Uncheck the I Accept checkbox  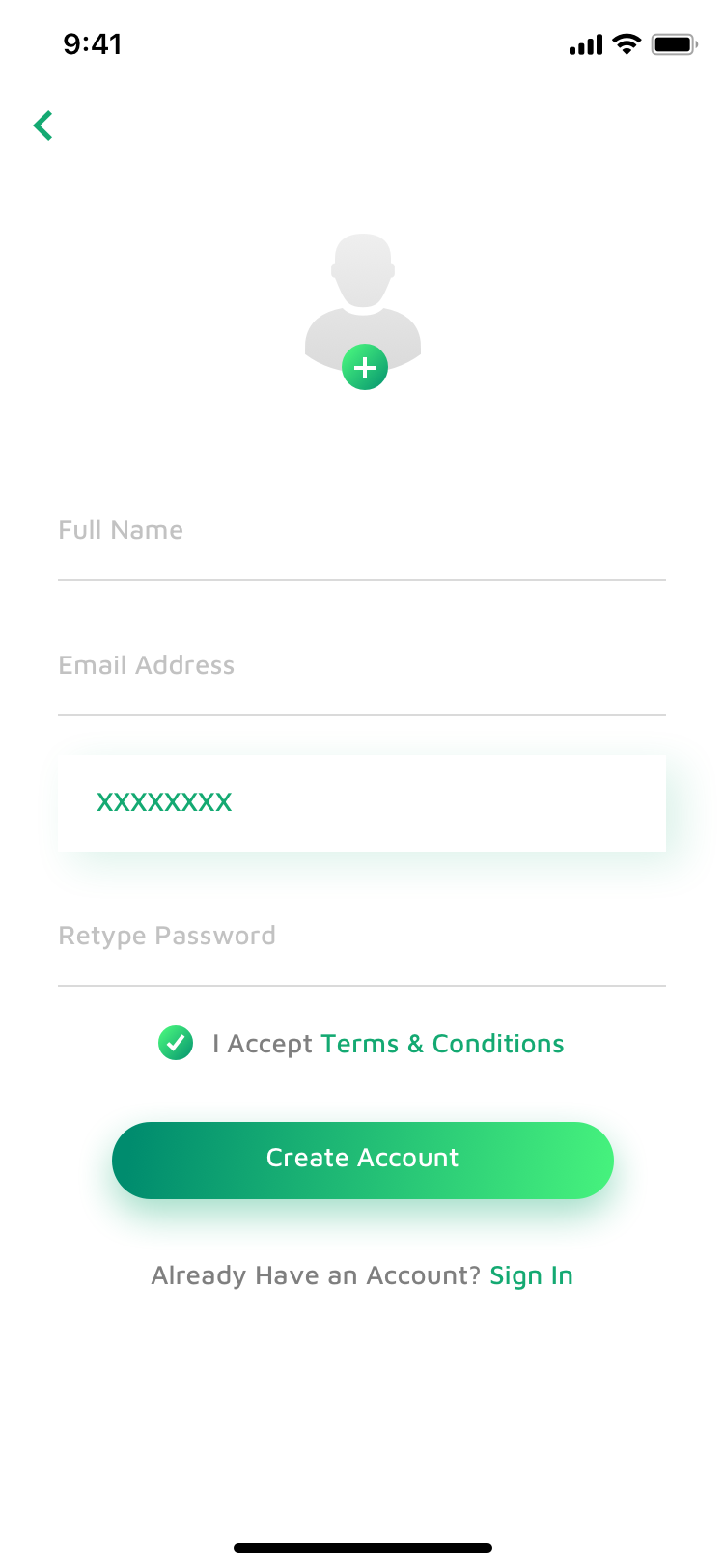[176, 1043]
